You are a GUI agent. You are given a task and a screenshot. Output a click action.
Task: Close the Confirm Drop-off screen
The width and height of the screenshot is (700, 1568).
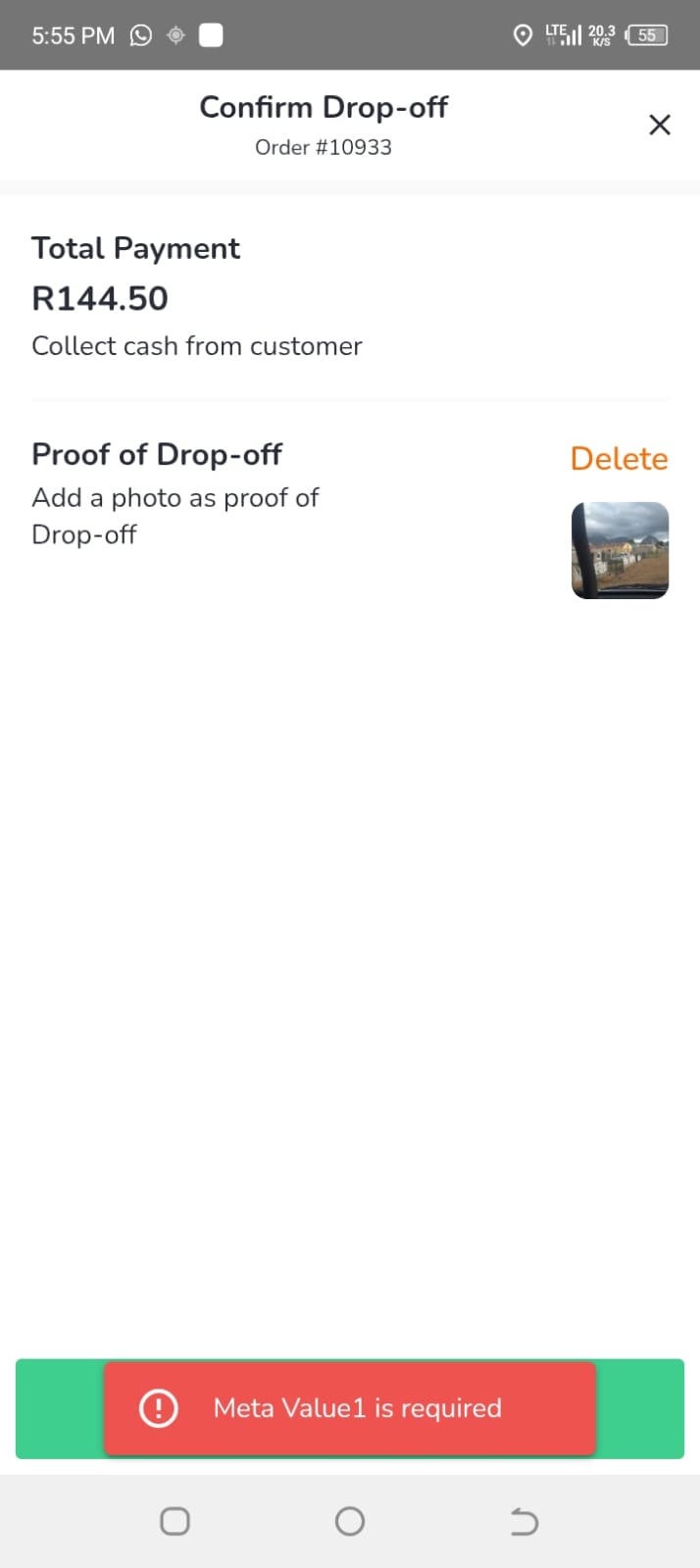pyautogui.click(x=660, y=125)
